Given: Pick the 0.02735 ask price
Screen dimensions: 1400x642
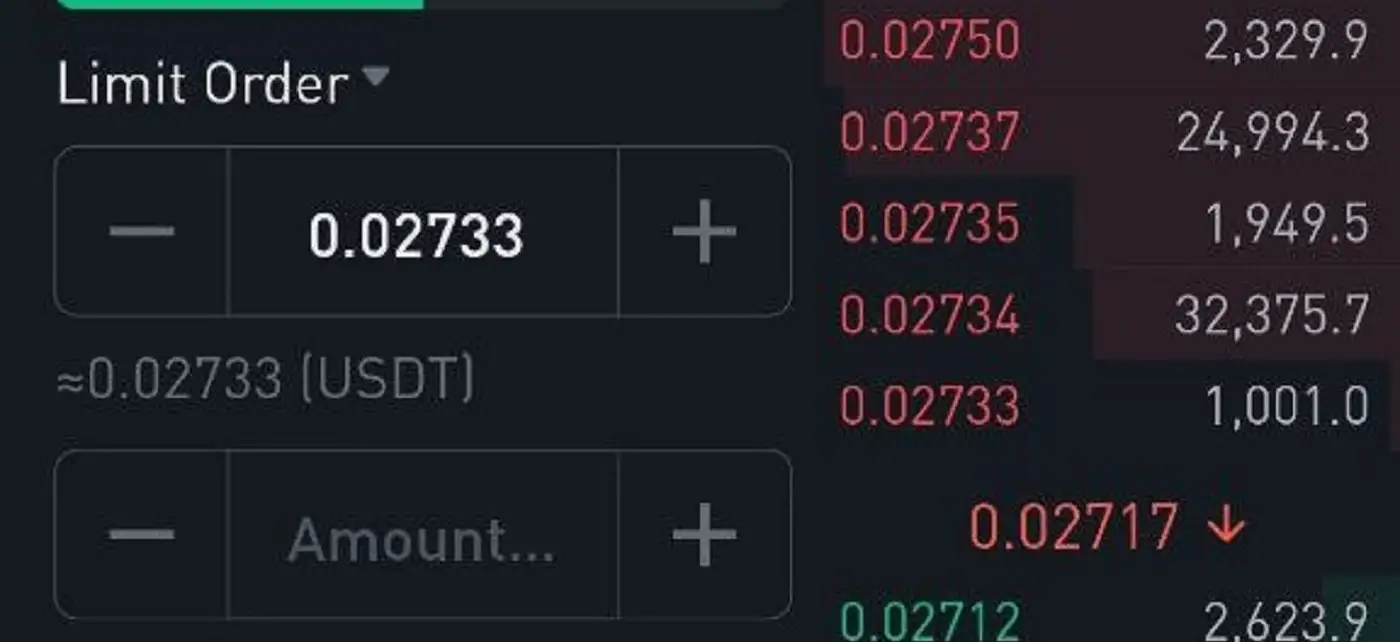Looking at the screenshot, I should 930,224.
